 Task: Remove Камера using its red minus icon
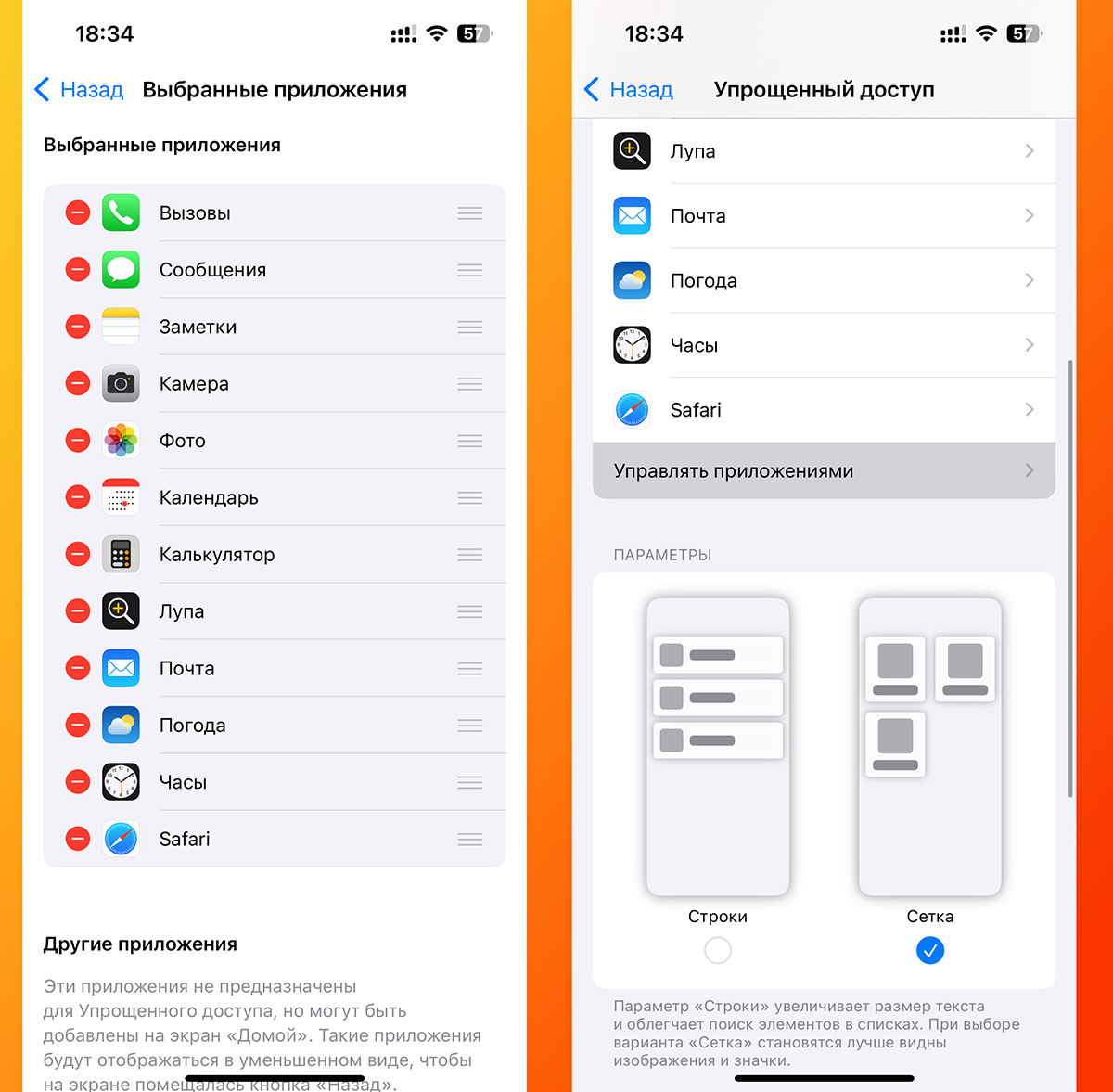pos(78,383)
